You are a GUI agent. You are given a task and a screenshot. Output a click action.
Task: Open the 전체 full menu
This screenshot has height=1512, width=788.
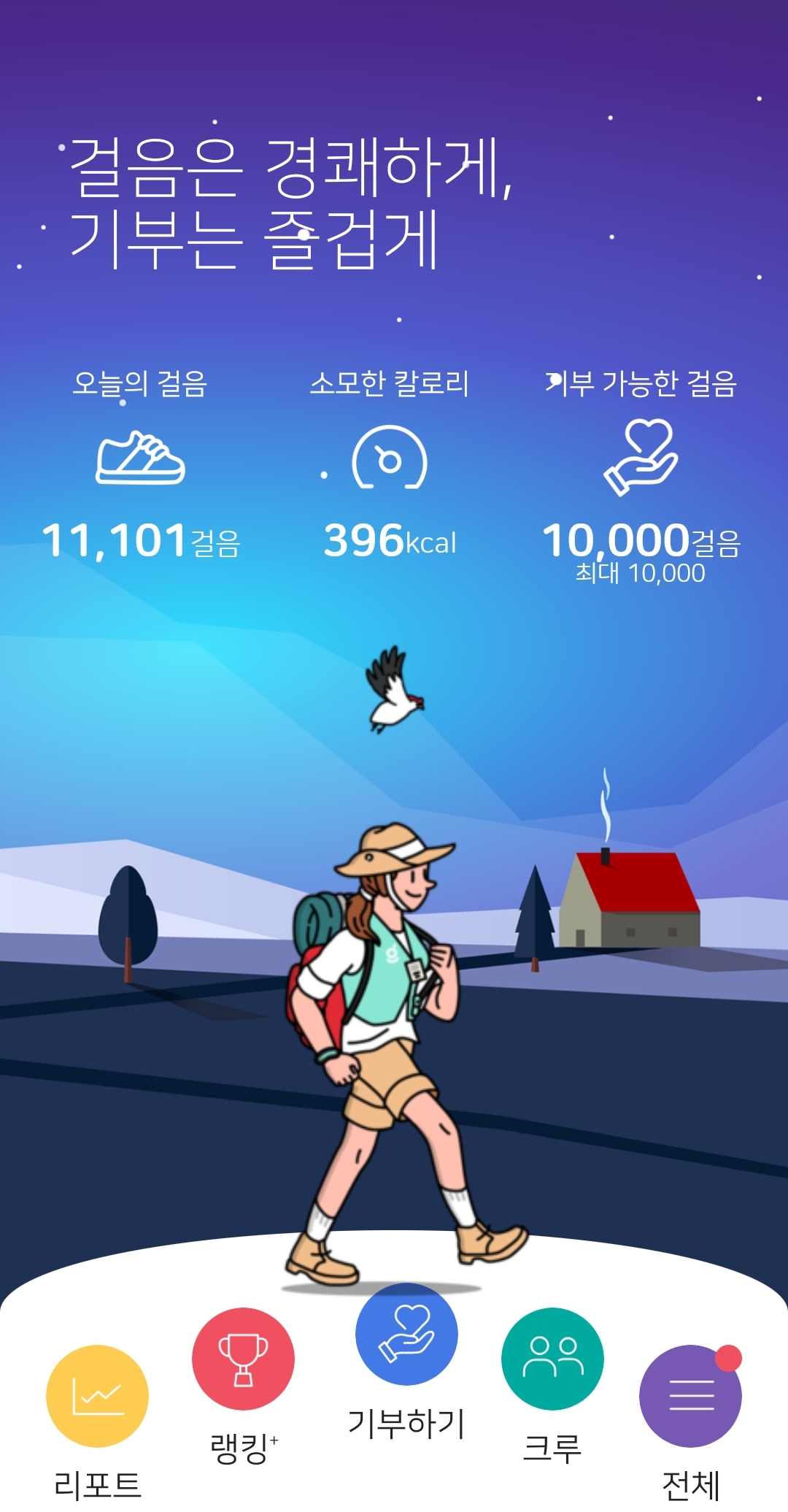tap(690, 1396)
